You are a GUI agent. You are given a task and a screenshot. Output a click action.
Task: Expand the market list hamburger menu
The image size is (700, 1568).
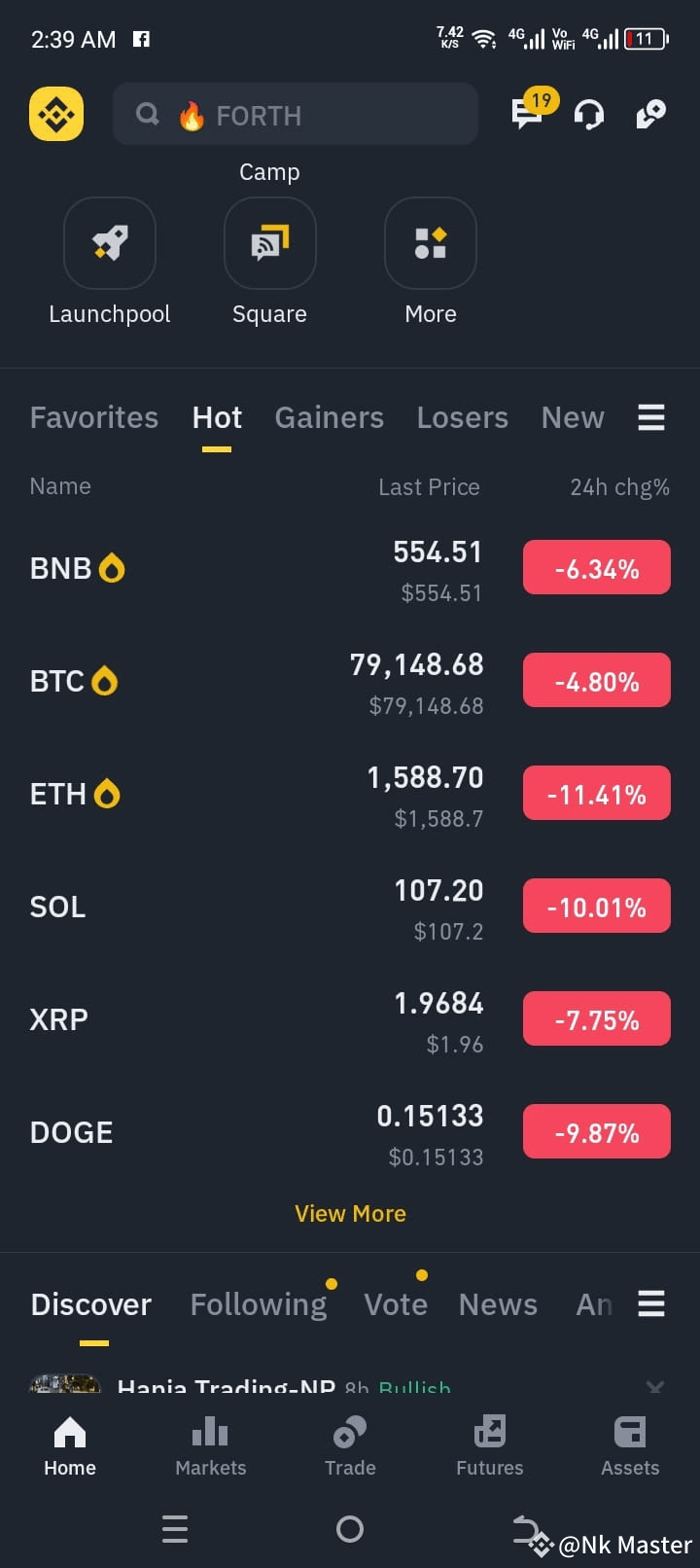650,417
